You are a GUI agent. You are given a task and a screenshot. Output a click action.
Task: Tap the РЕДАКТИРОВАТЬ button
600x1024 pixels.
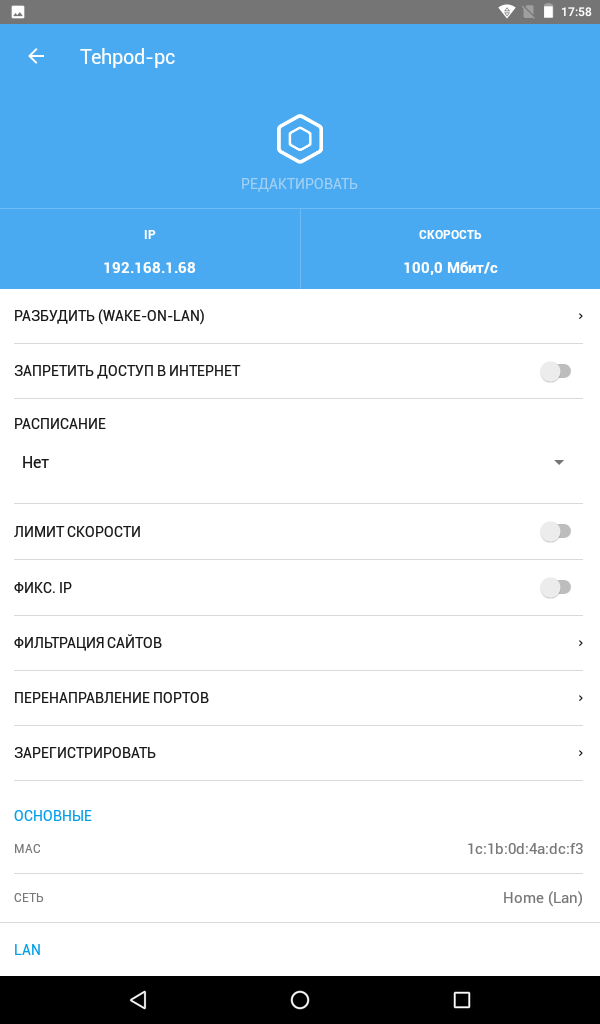click(299, 184)
